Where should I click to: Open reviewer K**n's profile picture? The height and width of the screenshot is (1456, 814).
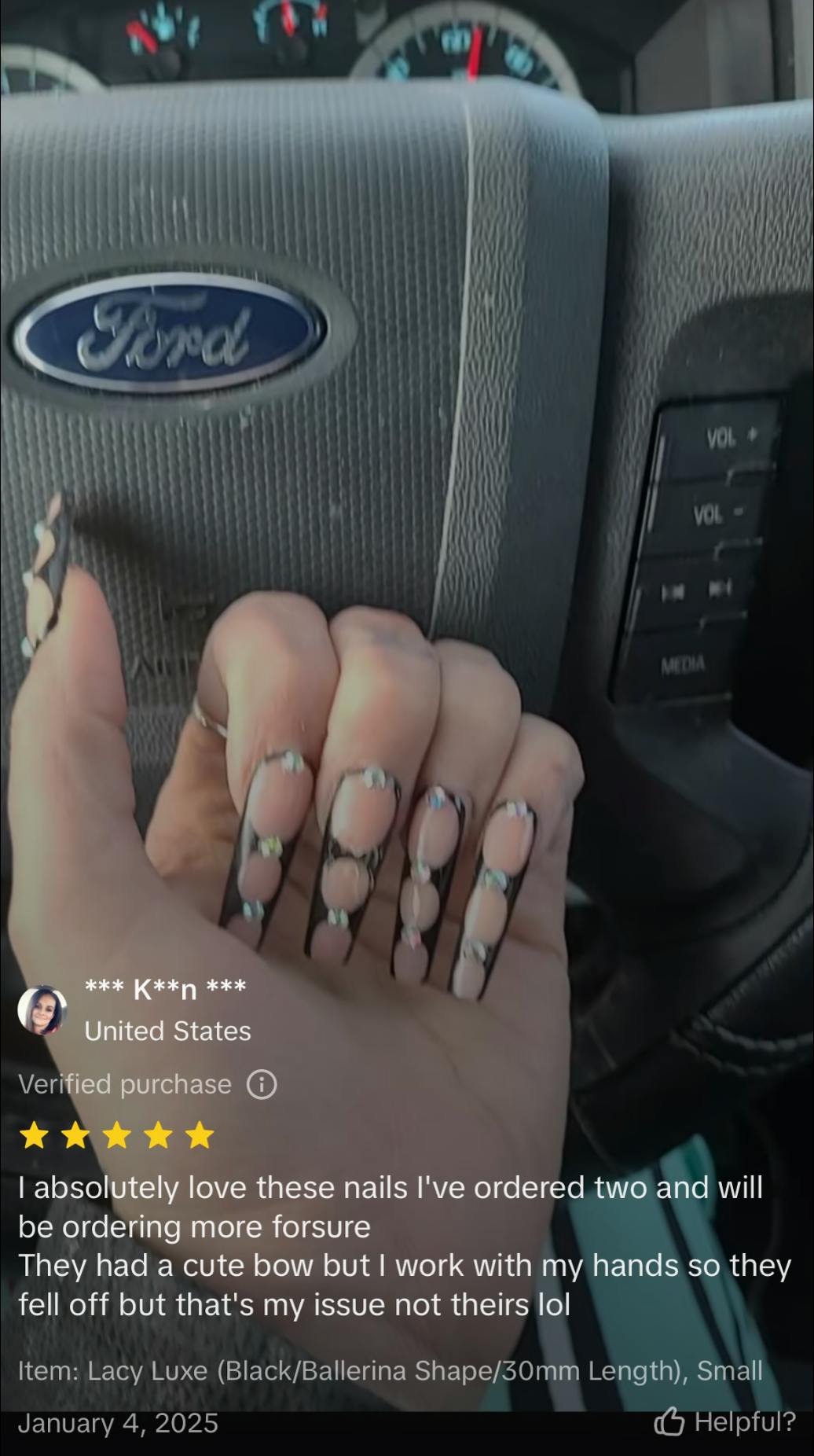click(x=42, y=1009)
